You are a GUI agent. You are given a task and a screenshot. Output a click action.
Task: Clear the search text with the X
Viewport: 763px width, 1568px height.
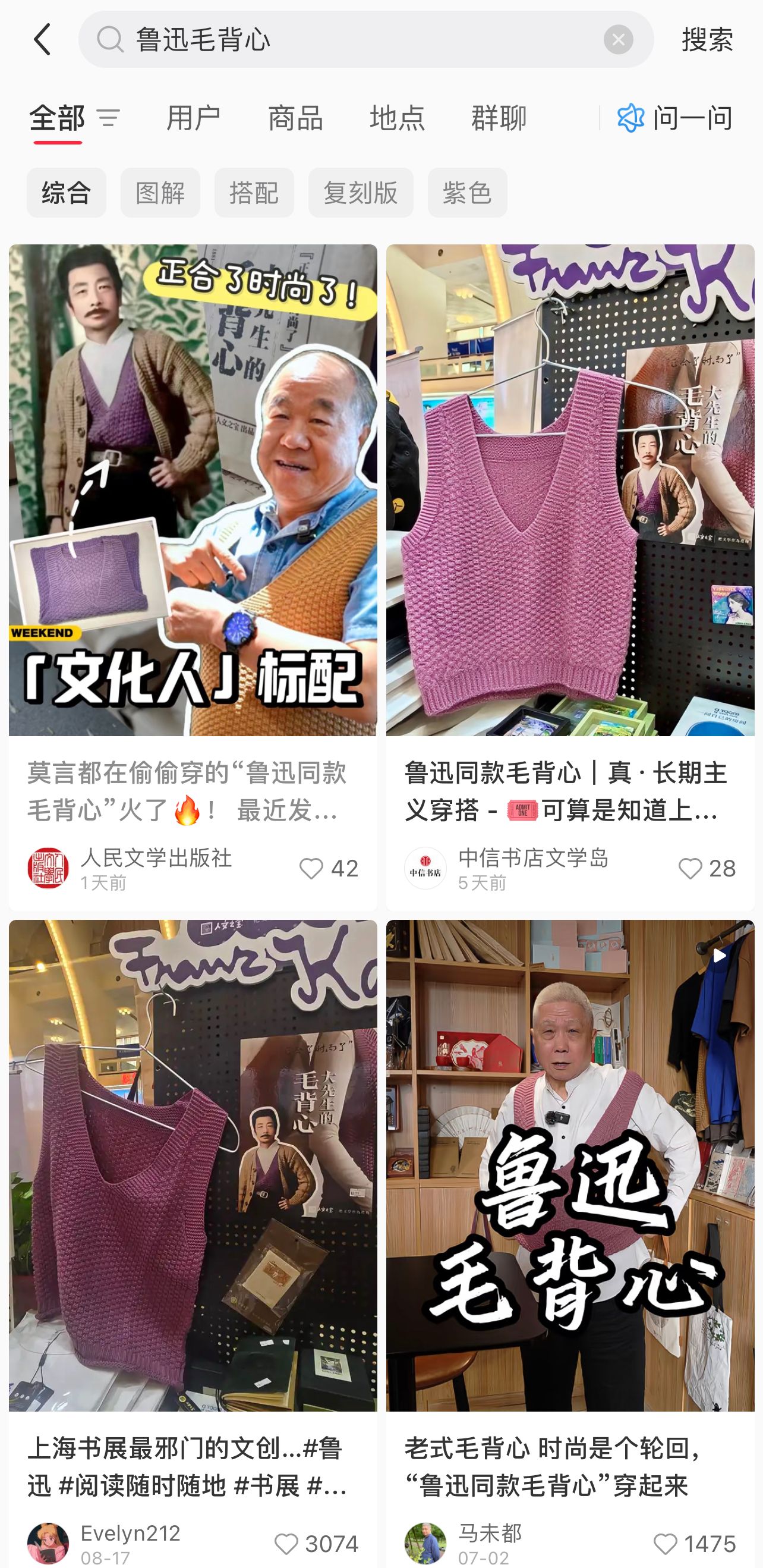[618, 40]
